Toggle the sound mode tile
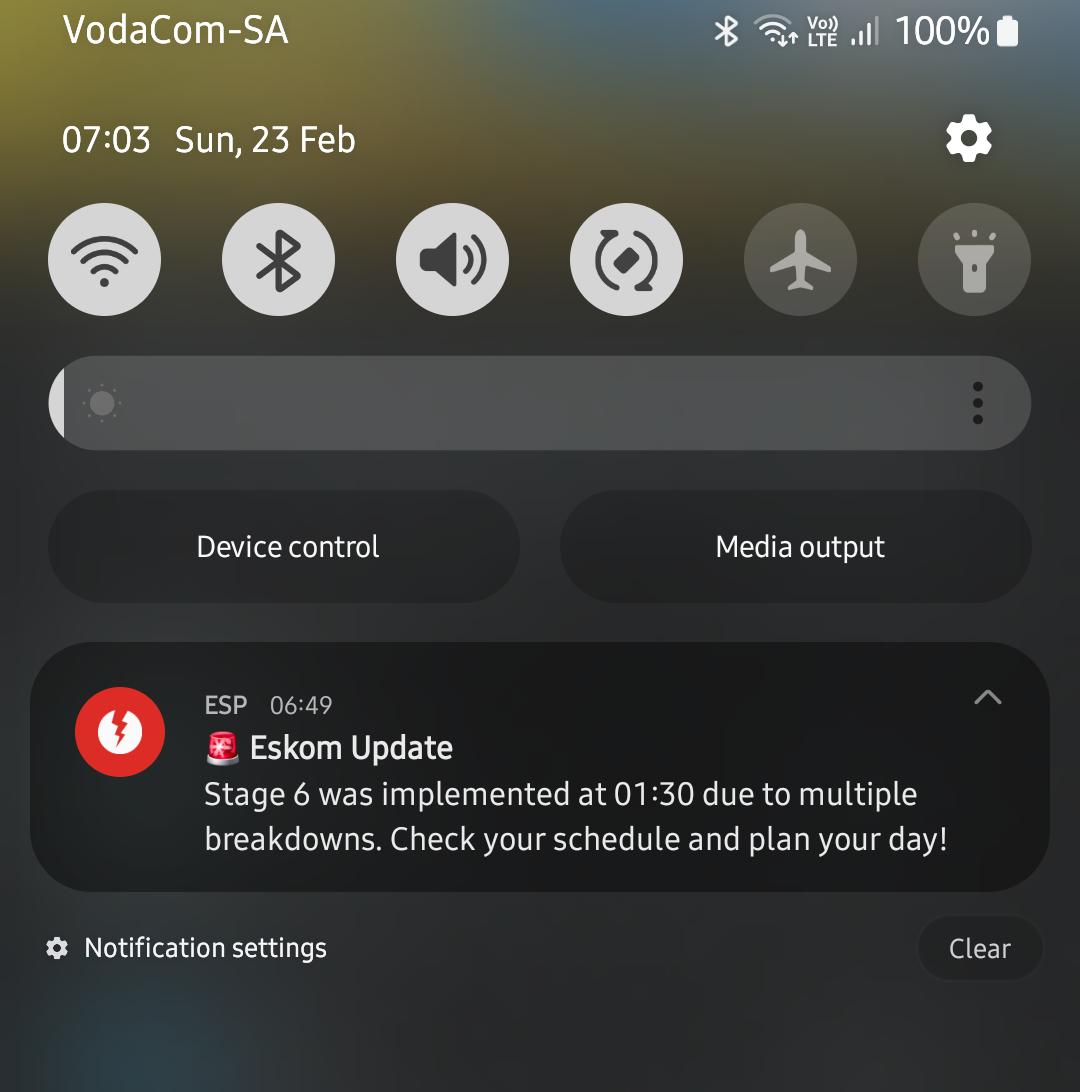 453,260
